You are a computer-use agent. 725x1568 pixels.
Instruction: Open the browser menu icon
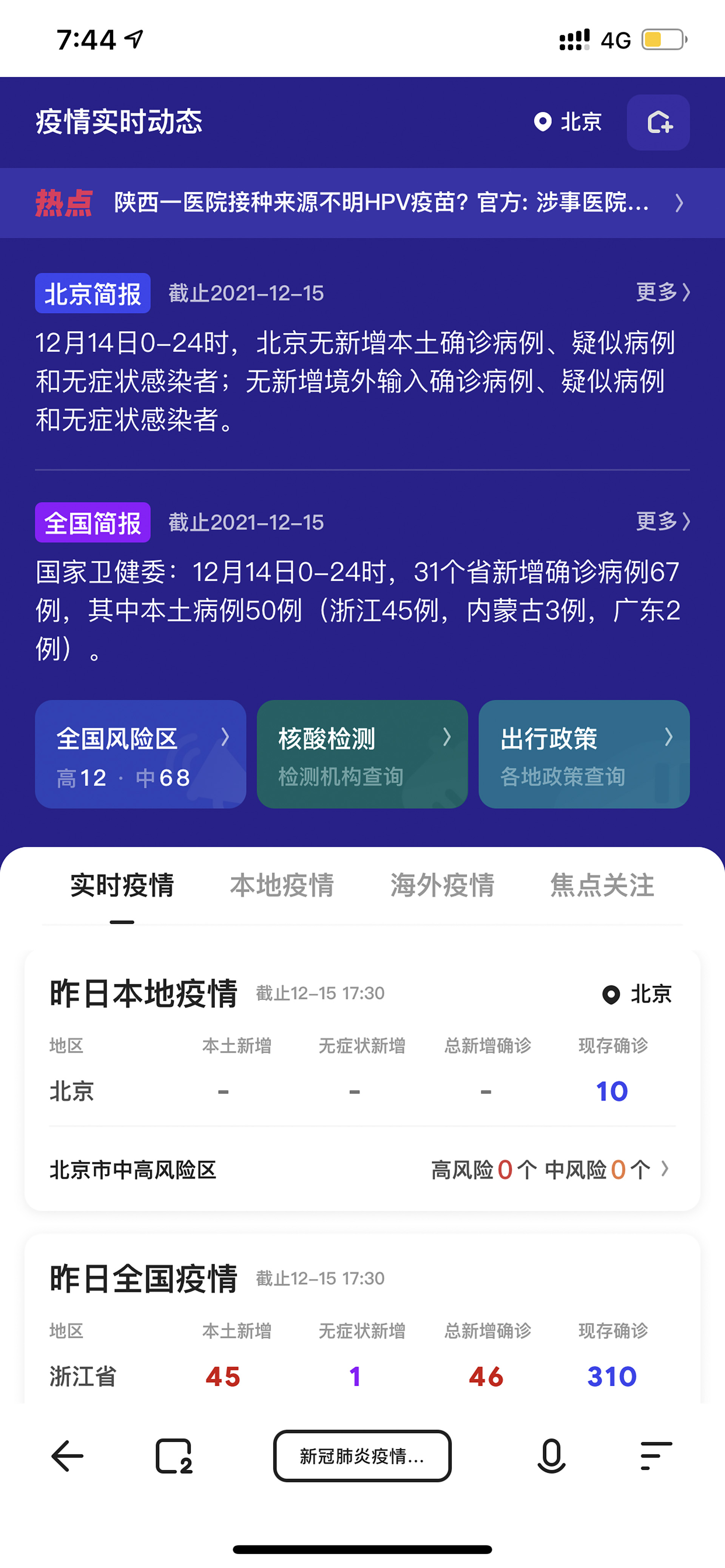(656, 1456)
